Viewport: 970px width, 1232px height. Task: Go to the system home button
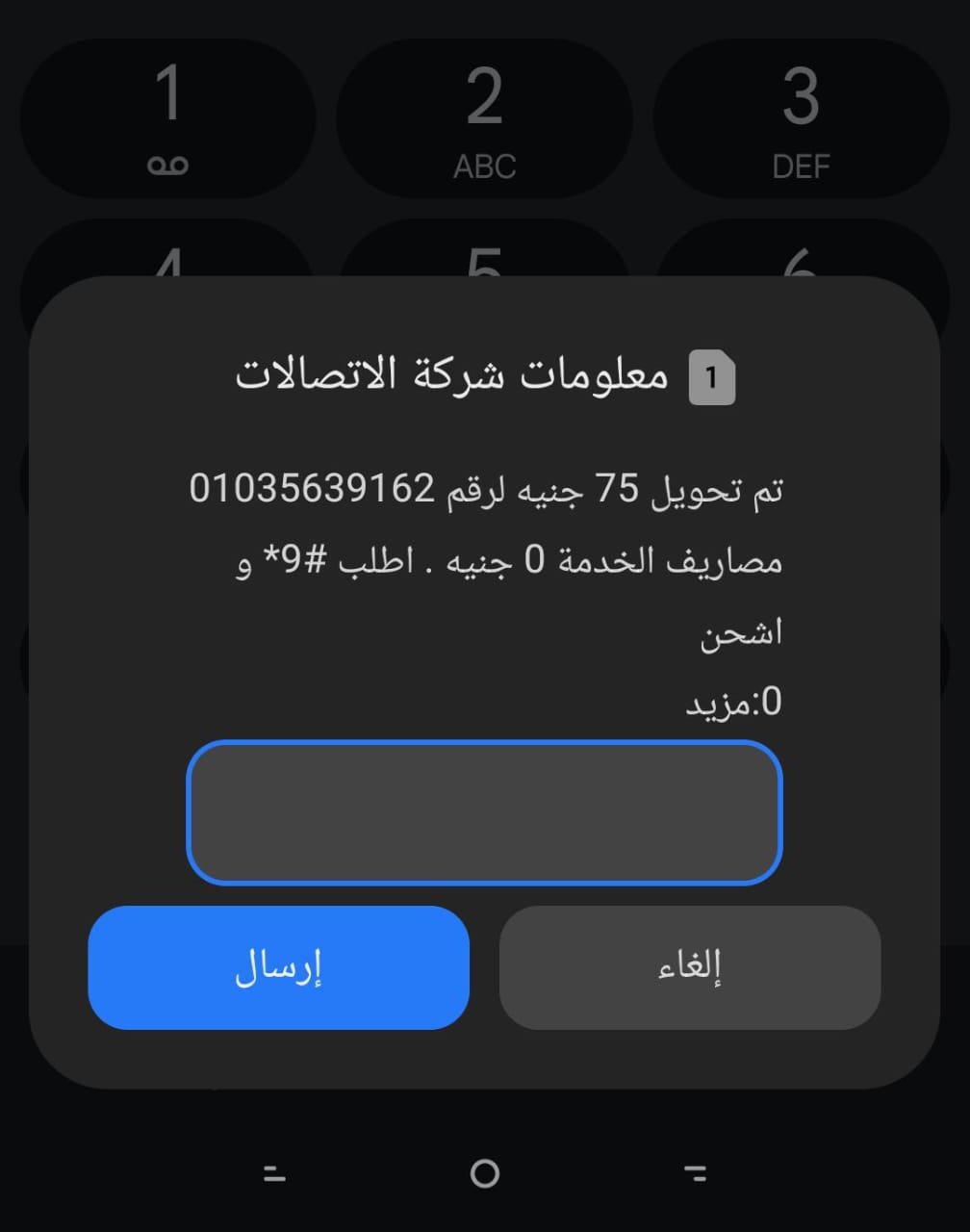[484, 1173]
